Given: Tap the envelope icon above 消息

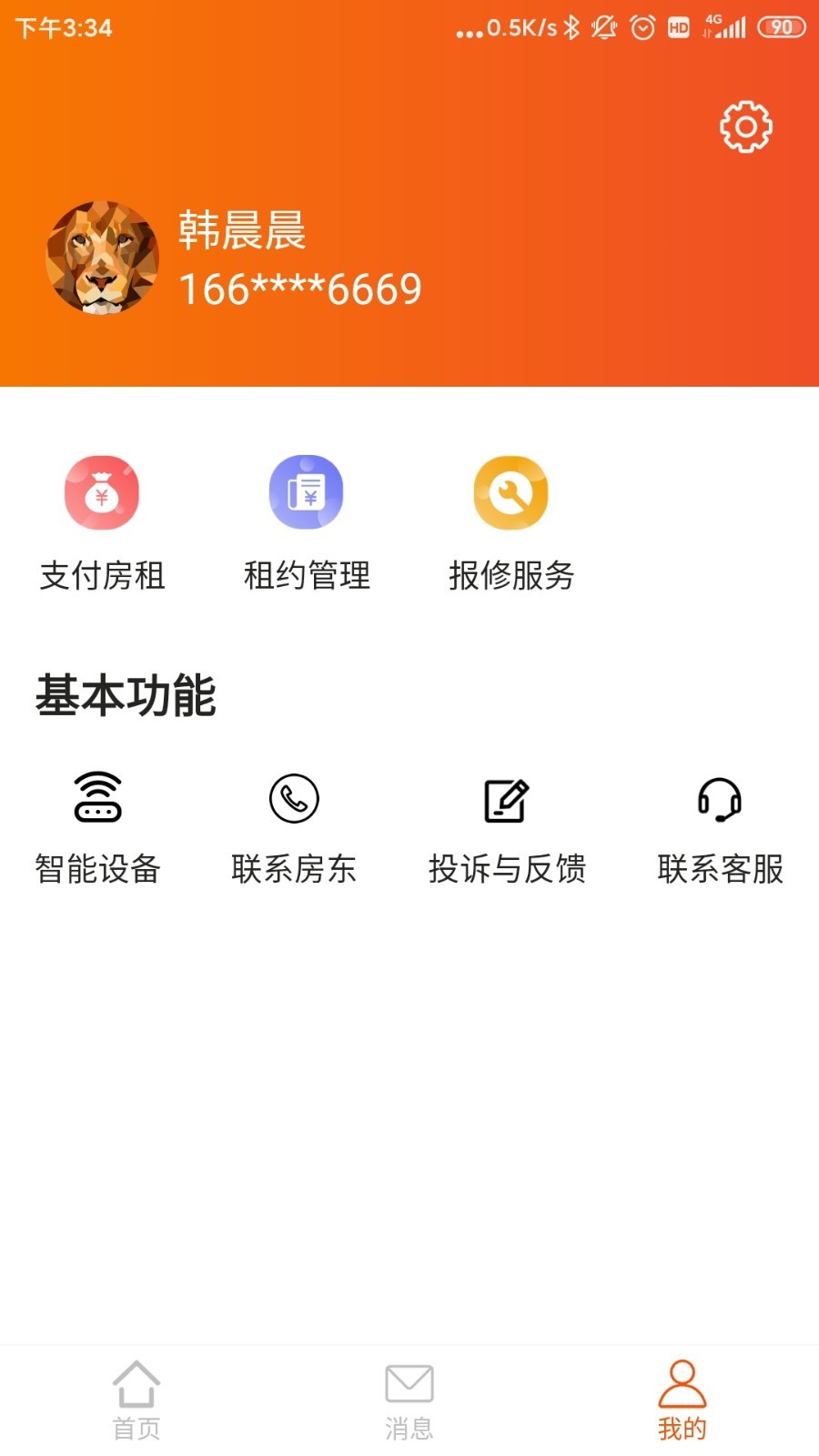Looking at the screenshot, I should pyautogui.click(x=409, y=1383).
